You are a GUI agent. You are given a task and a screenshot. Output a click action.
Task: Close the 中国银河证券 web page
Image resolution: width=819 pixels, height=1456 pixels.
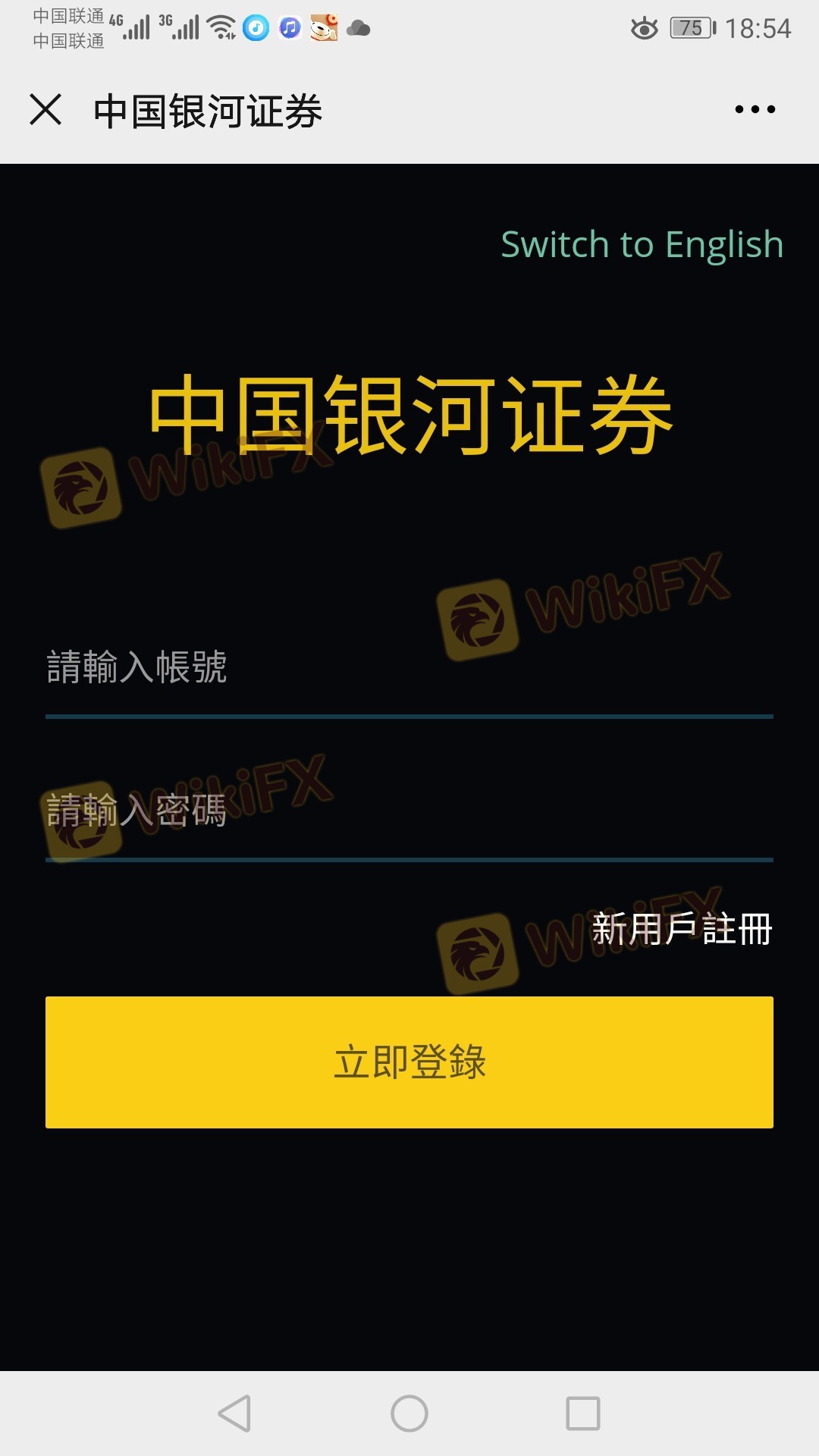[45, 110]
